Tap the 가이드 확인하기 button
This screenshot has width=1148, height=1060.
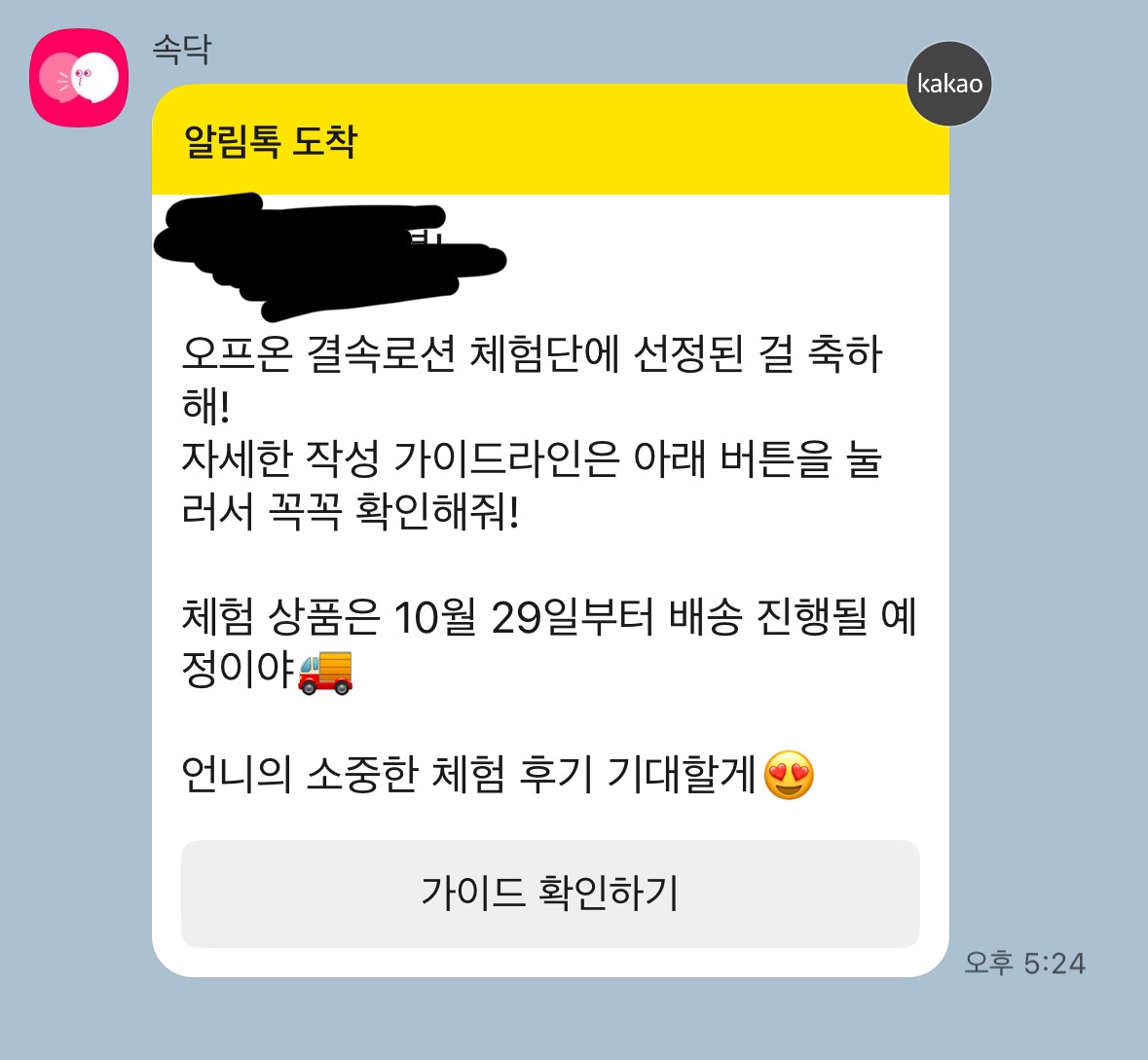[x=550, y=893]
